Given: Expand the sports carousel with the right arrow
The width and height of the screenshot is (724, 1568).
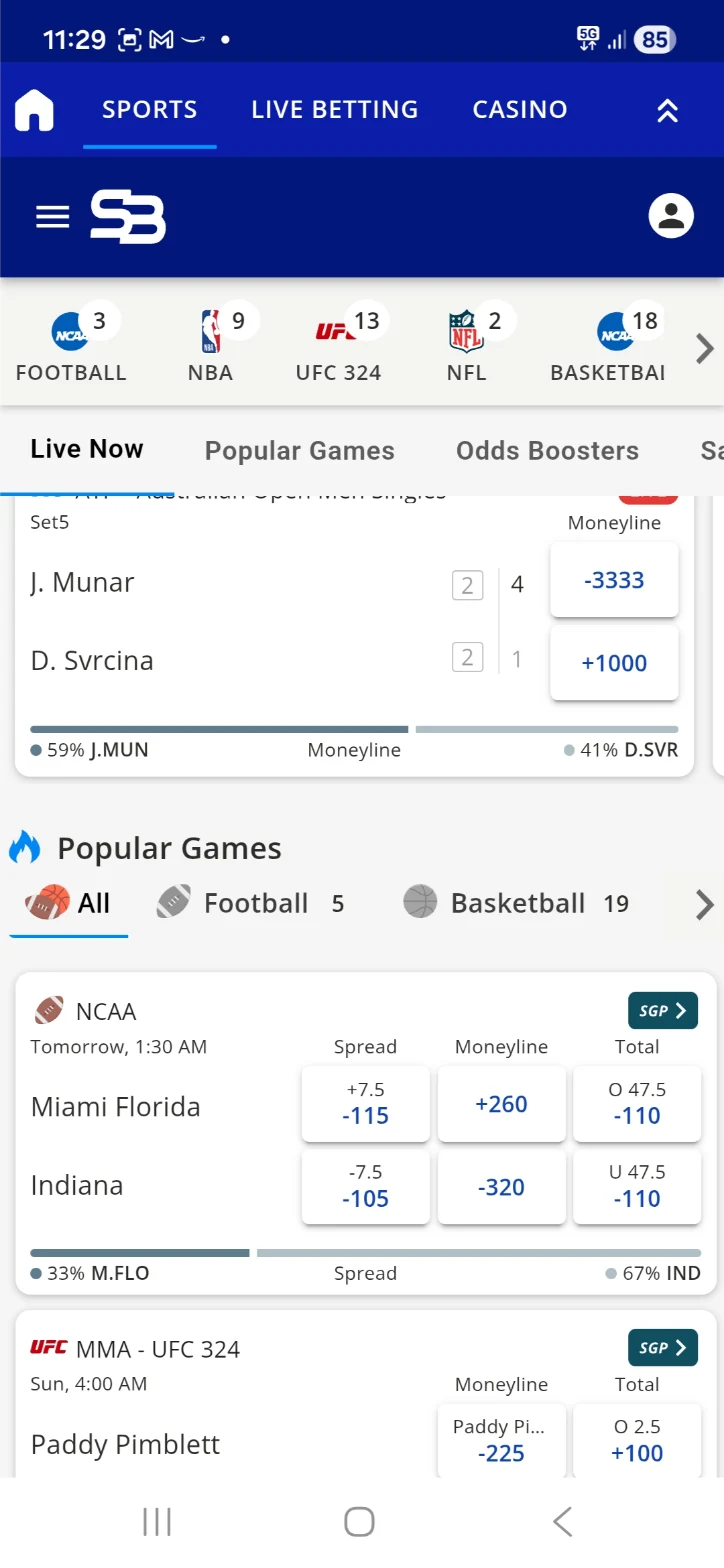Looking at the screenshot, I should [x=704, y=348].
